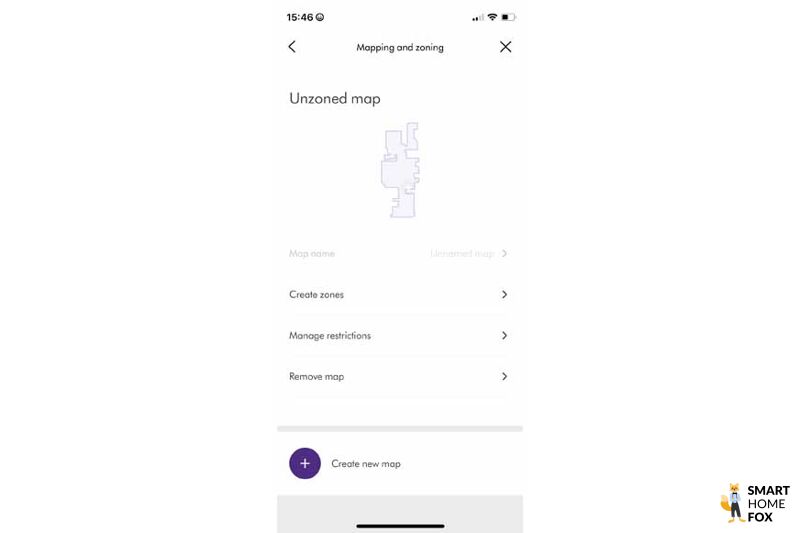The height and width of the screenshot is (533, 800).
Task: Open the Create zones option
Action: pyautogui.click(x=398, y=295)
